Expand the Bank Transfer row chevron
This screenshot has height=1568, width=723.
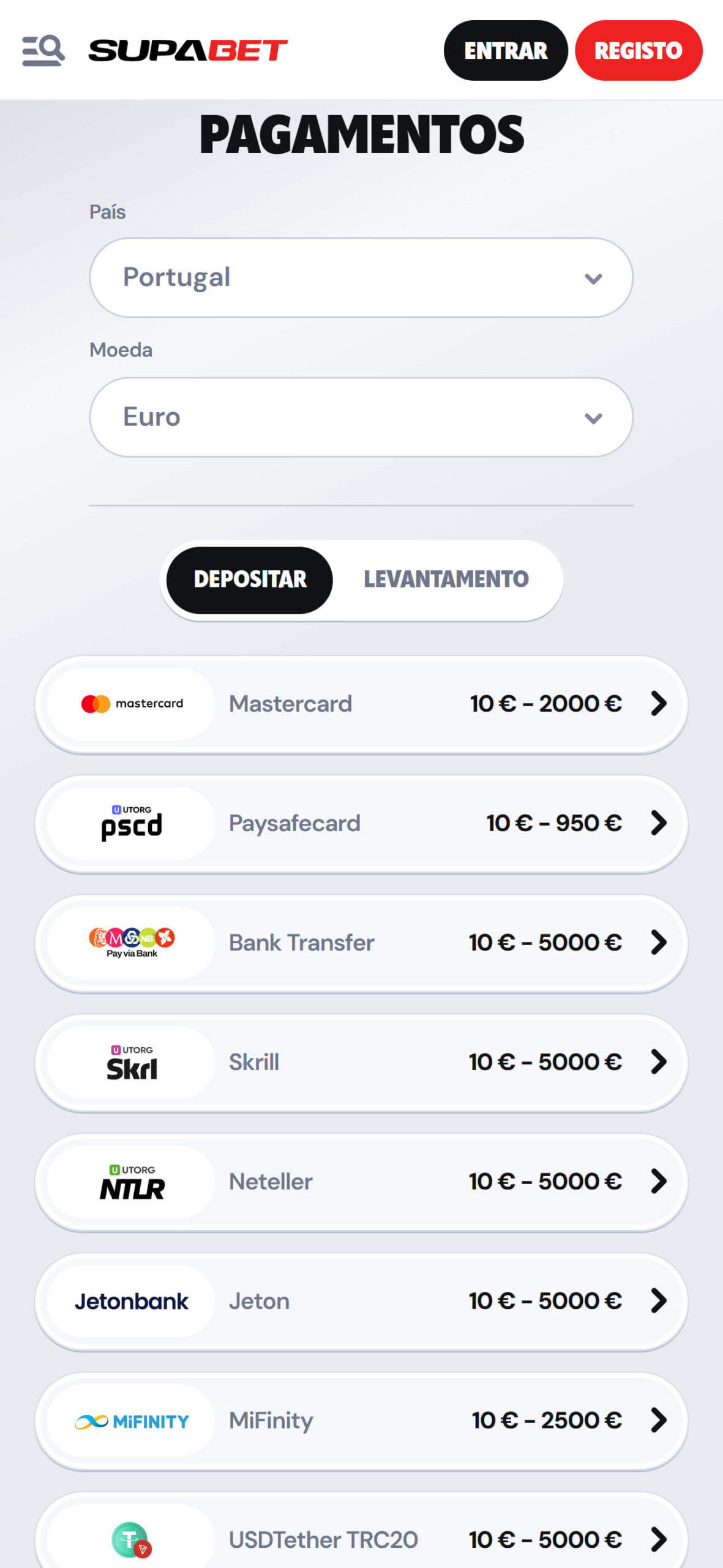click(x=660, y=943)
